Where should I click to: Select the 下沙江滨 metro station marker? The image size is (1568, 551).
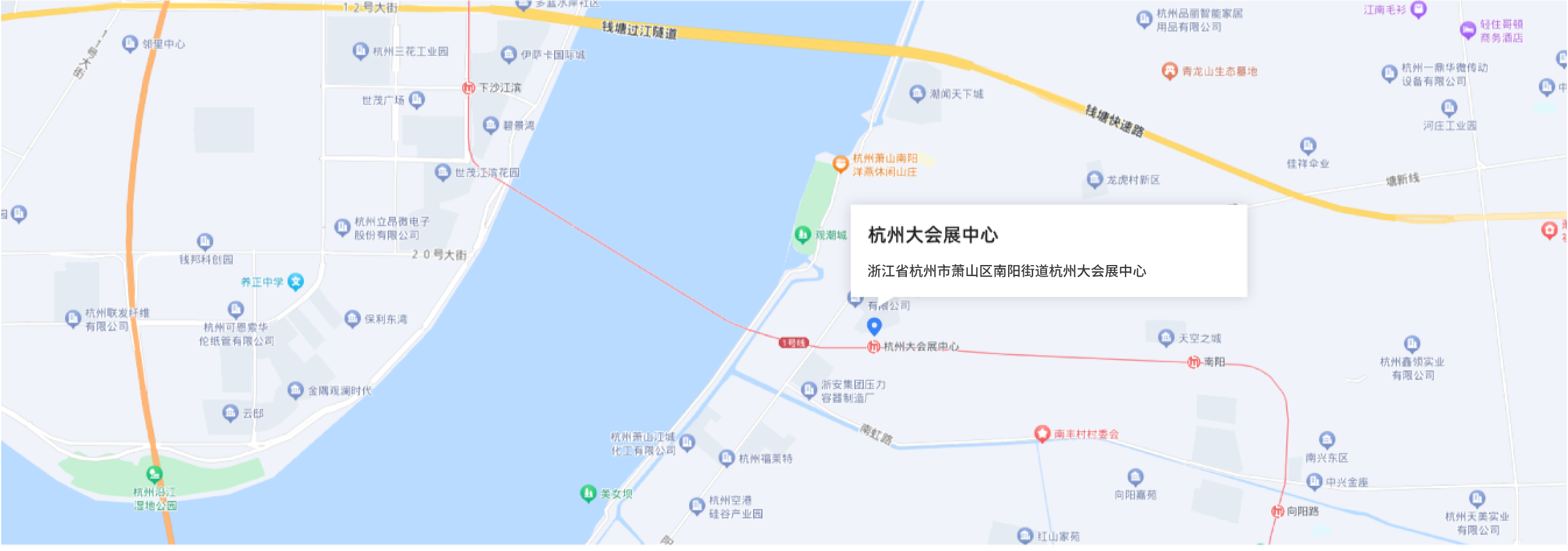click(468, 89)
